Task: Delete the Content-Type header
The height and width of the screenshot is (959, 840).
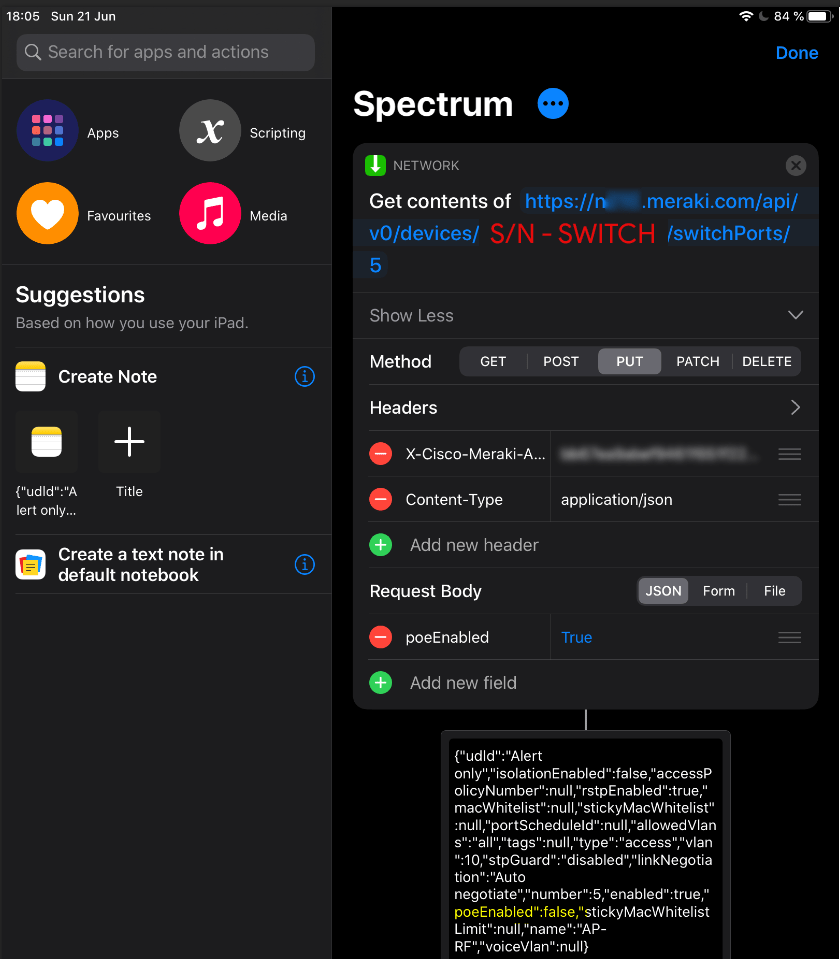Action: 381,499
